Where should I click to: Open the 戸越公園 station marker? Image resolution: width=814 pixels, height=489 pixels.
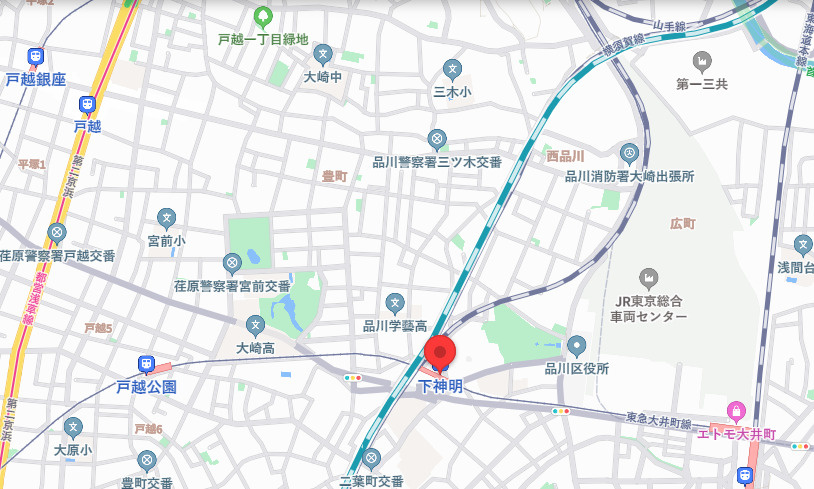(146, 365)
